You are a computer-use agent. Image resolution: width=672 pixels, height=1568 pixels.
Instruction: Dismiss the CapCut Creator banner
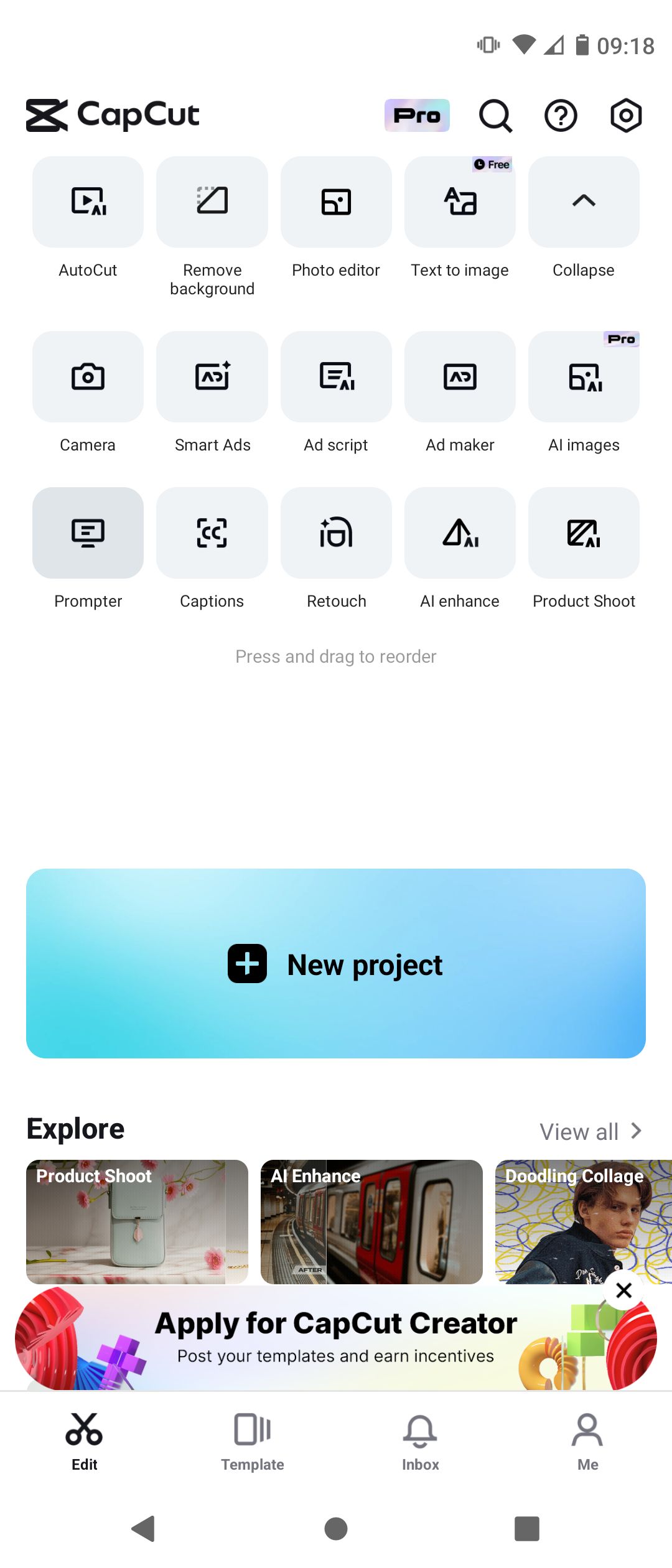[623, 1290]
